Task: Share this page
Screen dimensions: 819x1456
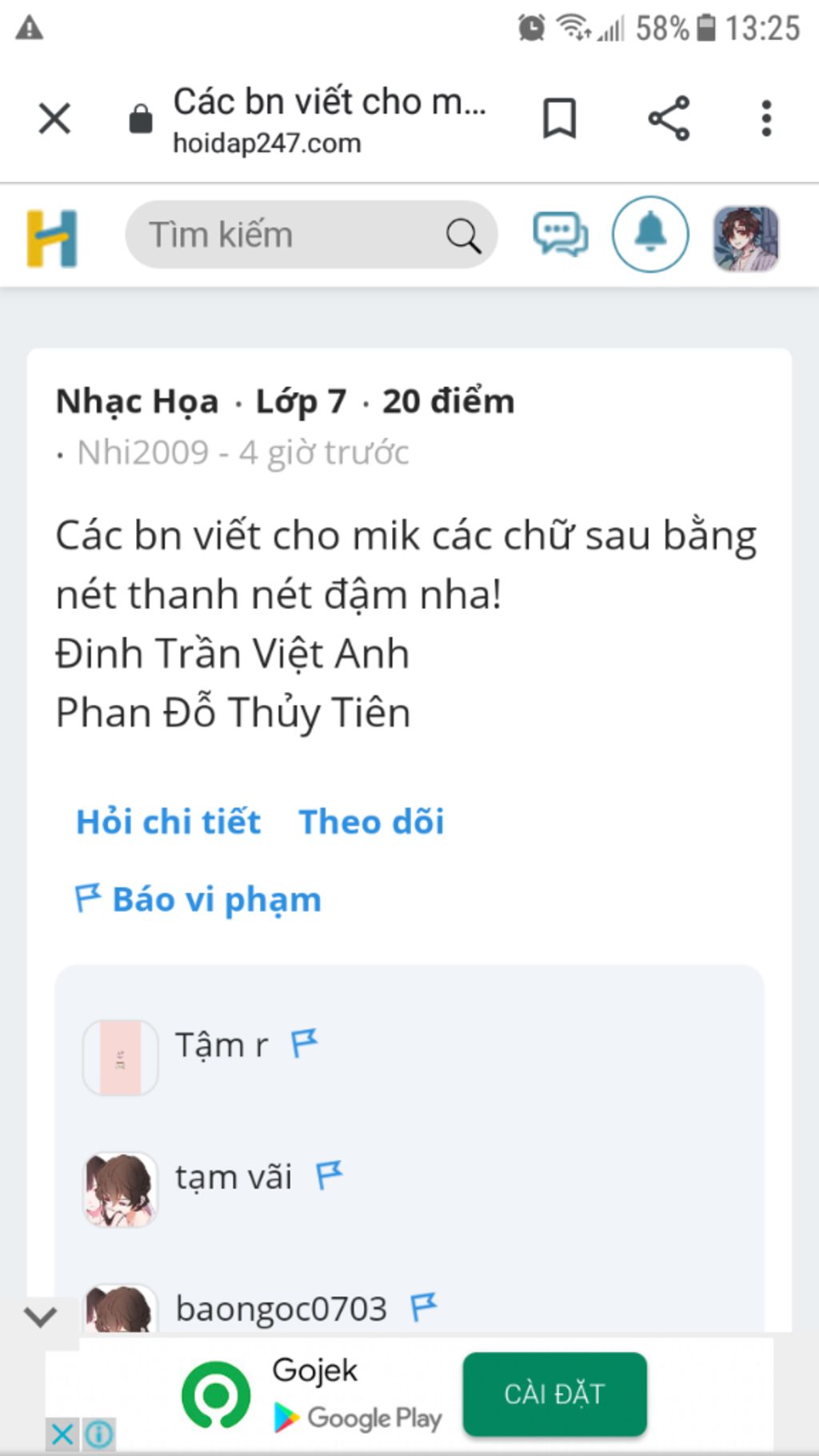Action: pos(669,119)
